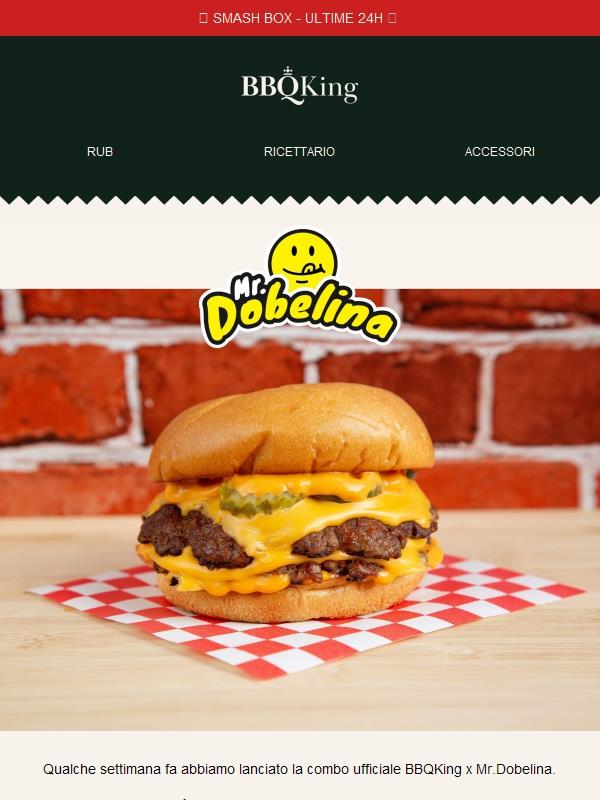Open the BBQKing logo link

[299, 87]
